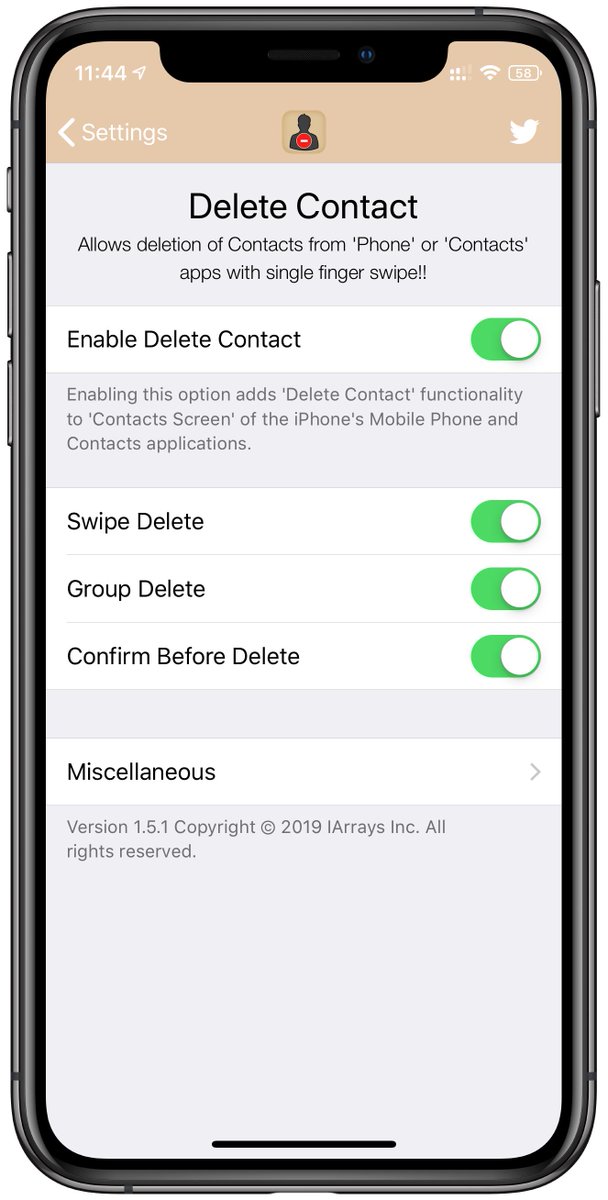
Task: Toggle Confirm Before Delete
Action: [x=506, y=656]
